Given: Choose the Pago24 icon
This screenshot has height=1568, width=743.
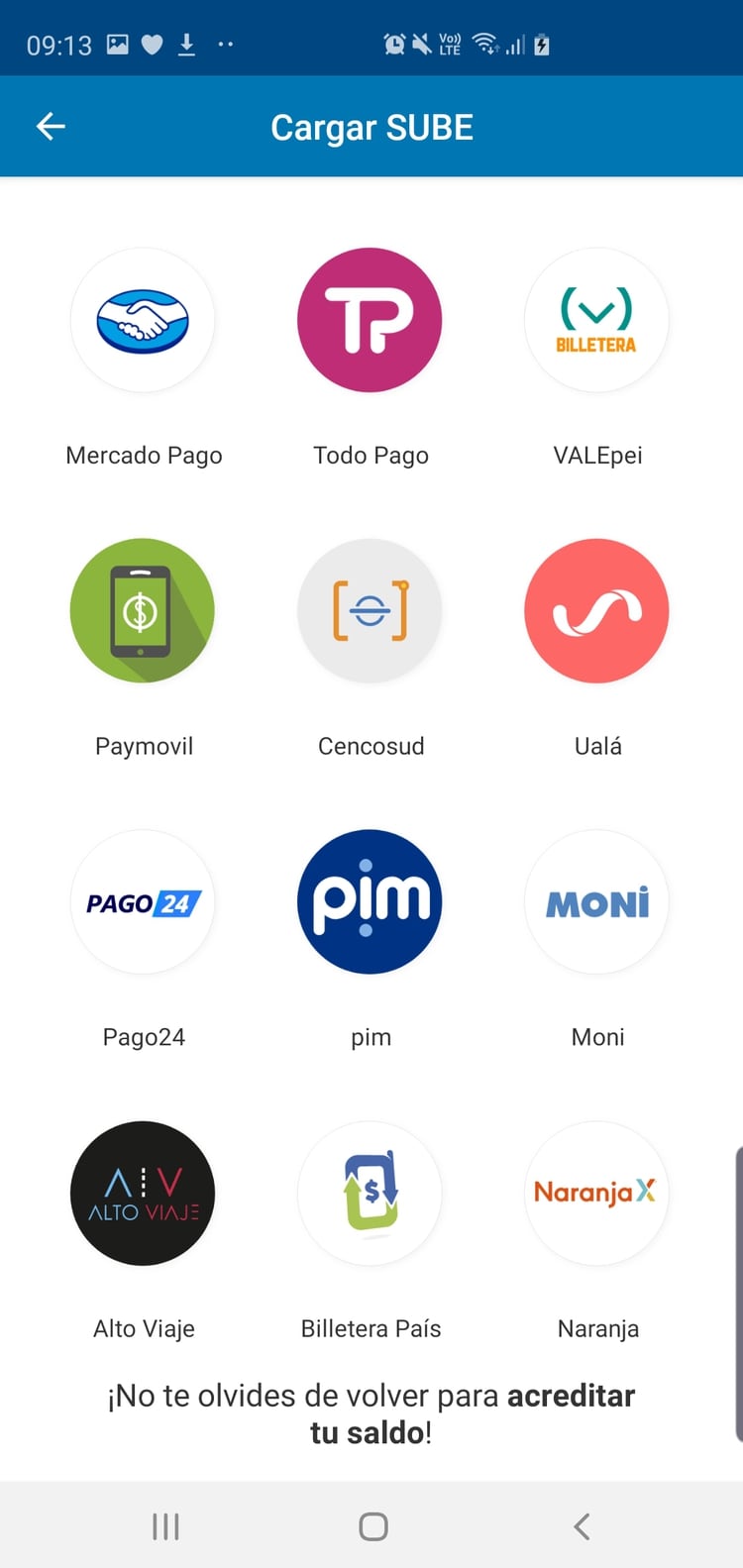Looking at the screenshot, I should pos(143,901).
